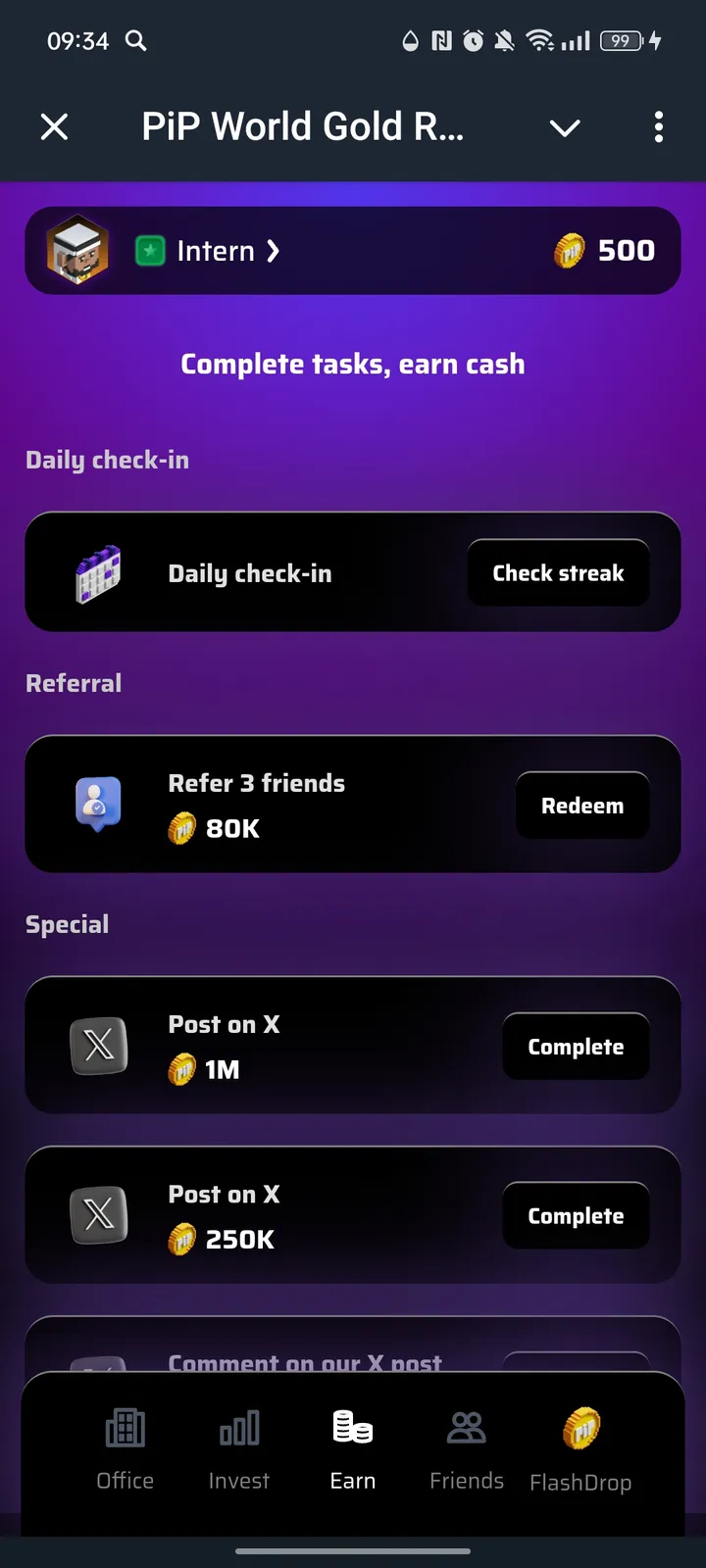Viewport: 706px width, 1568px height.
Task: Expand the title dropdown chevron
Action: (565, 128)
